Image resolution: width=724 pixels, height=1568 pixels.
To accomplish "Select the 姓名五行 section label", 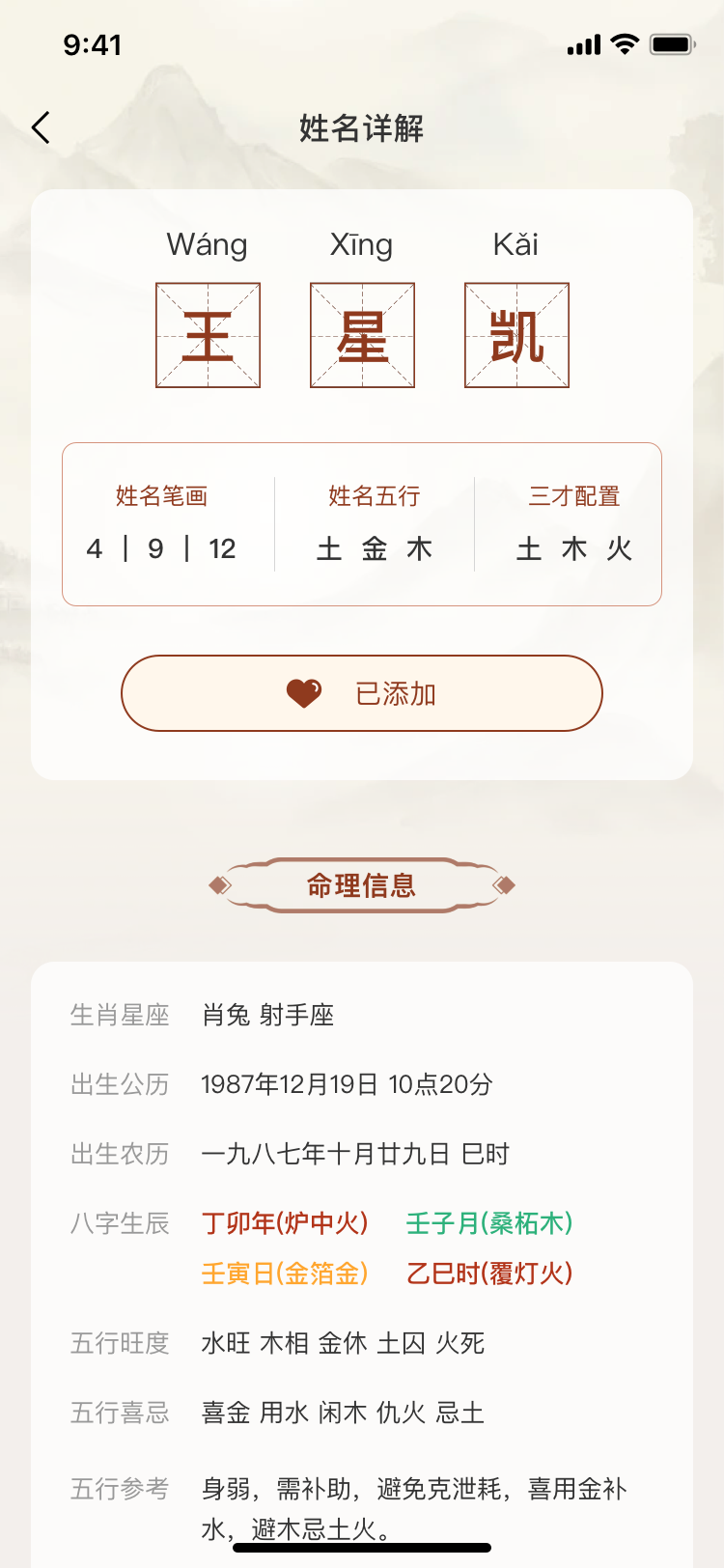I will tap(375, 496).
